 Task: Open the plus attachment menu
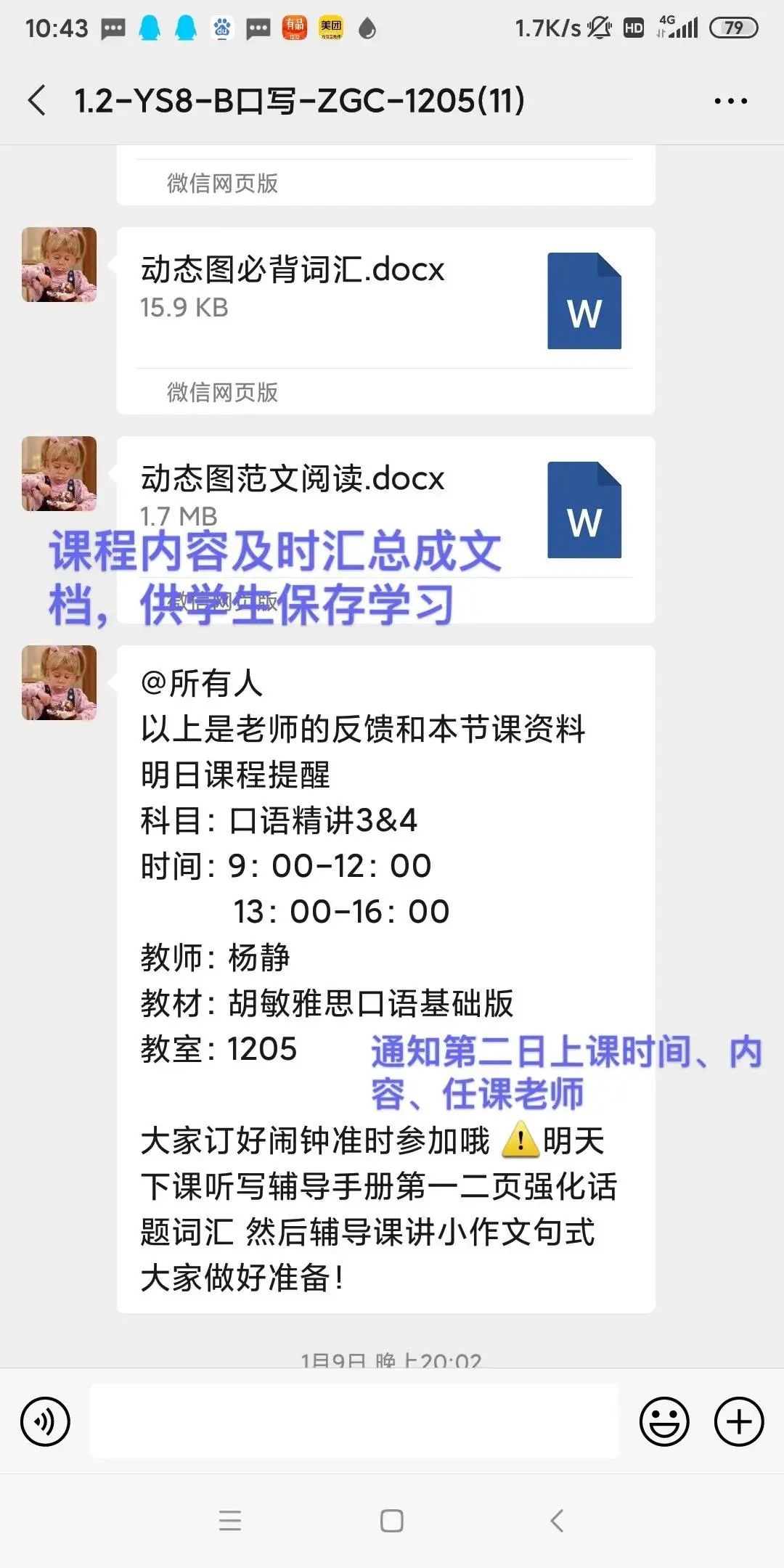739,1421
